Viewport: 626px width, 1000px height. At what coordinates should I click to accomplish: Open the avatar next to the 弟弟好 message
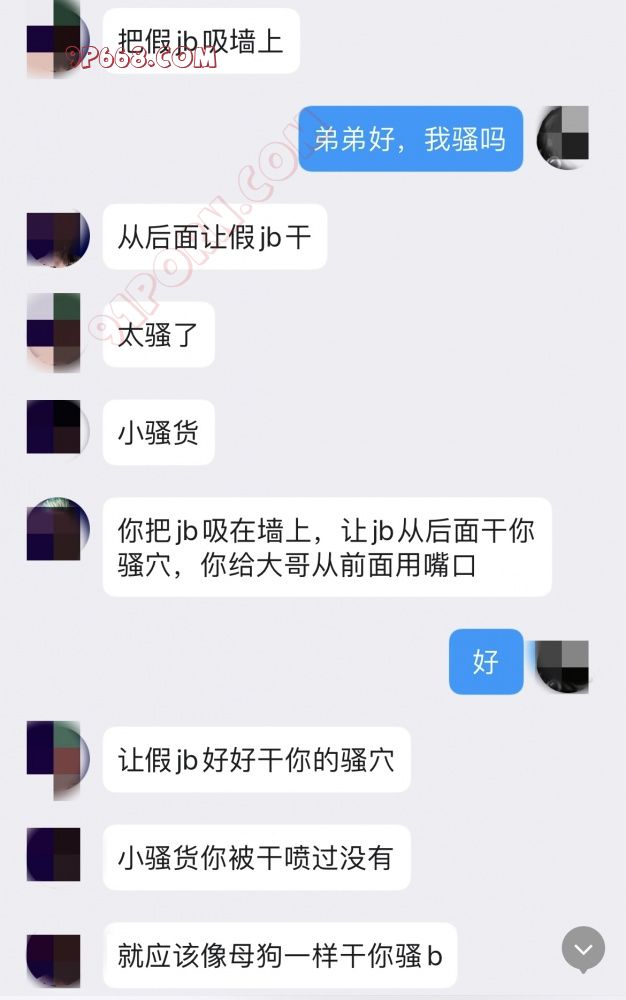coord(562,138)
